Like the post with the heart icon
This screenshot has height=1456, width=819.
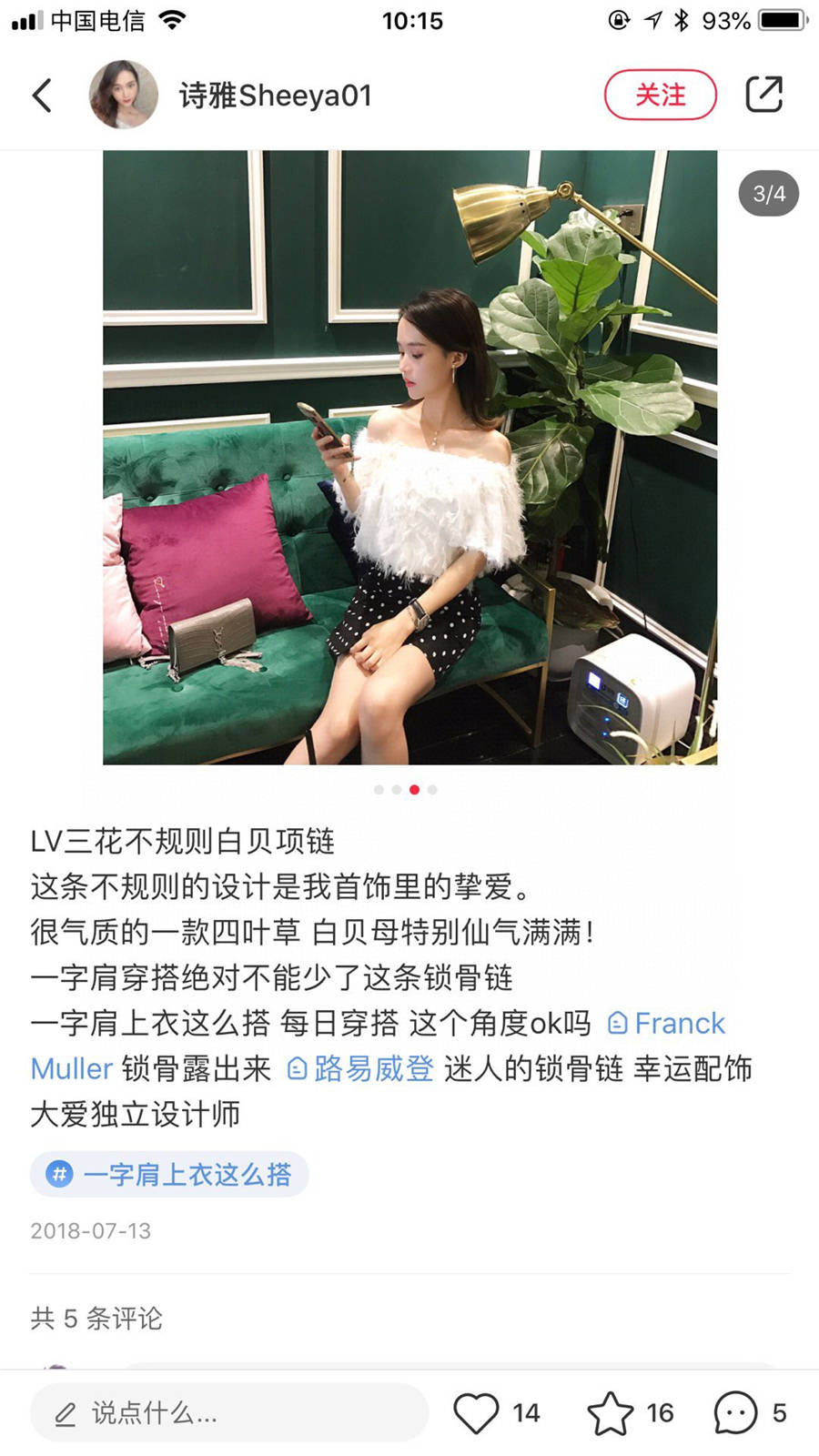tap(476, 1412)
